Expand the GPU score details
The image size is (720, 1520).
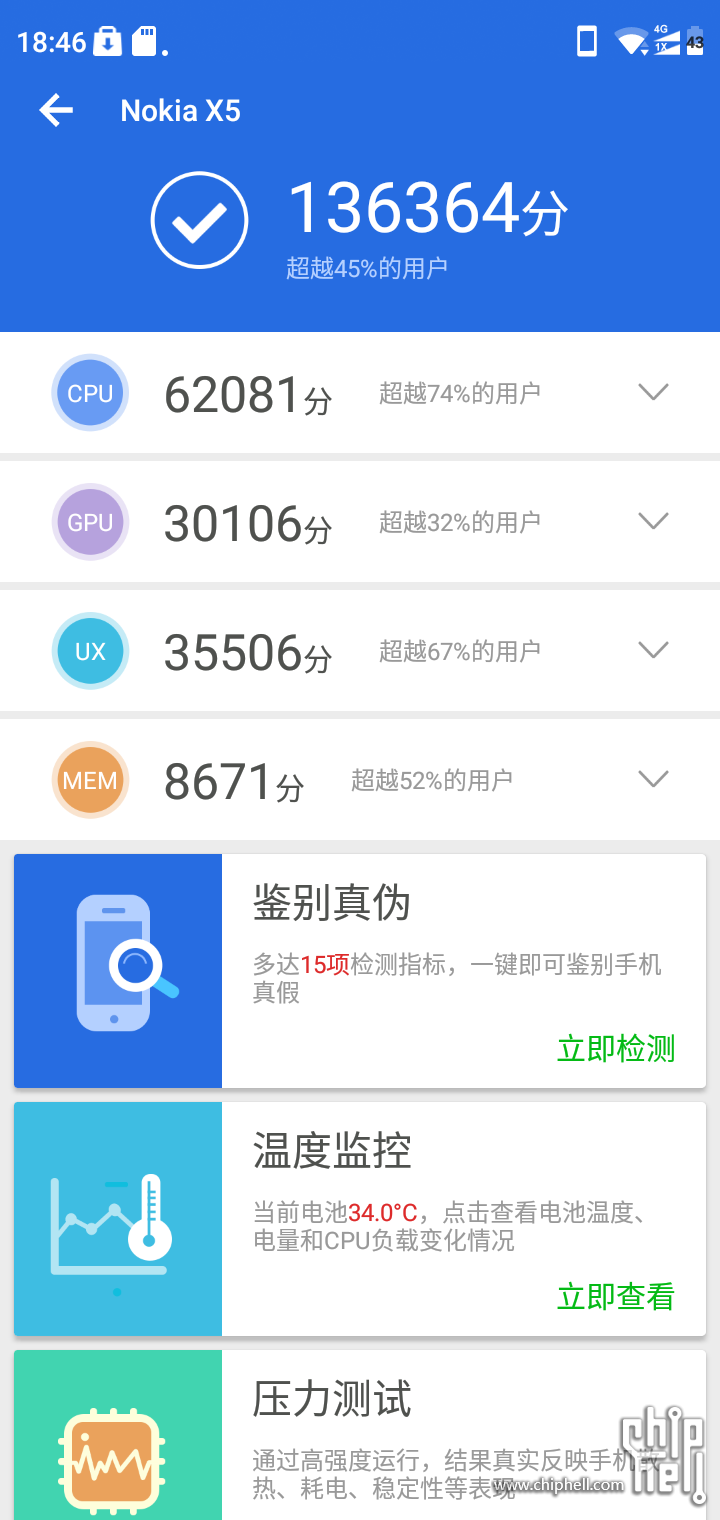click(653, 521)
